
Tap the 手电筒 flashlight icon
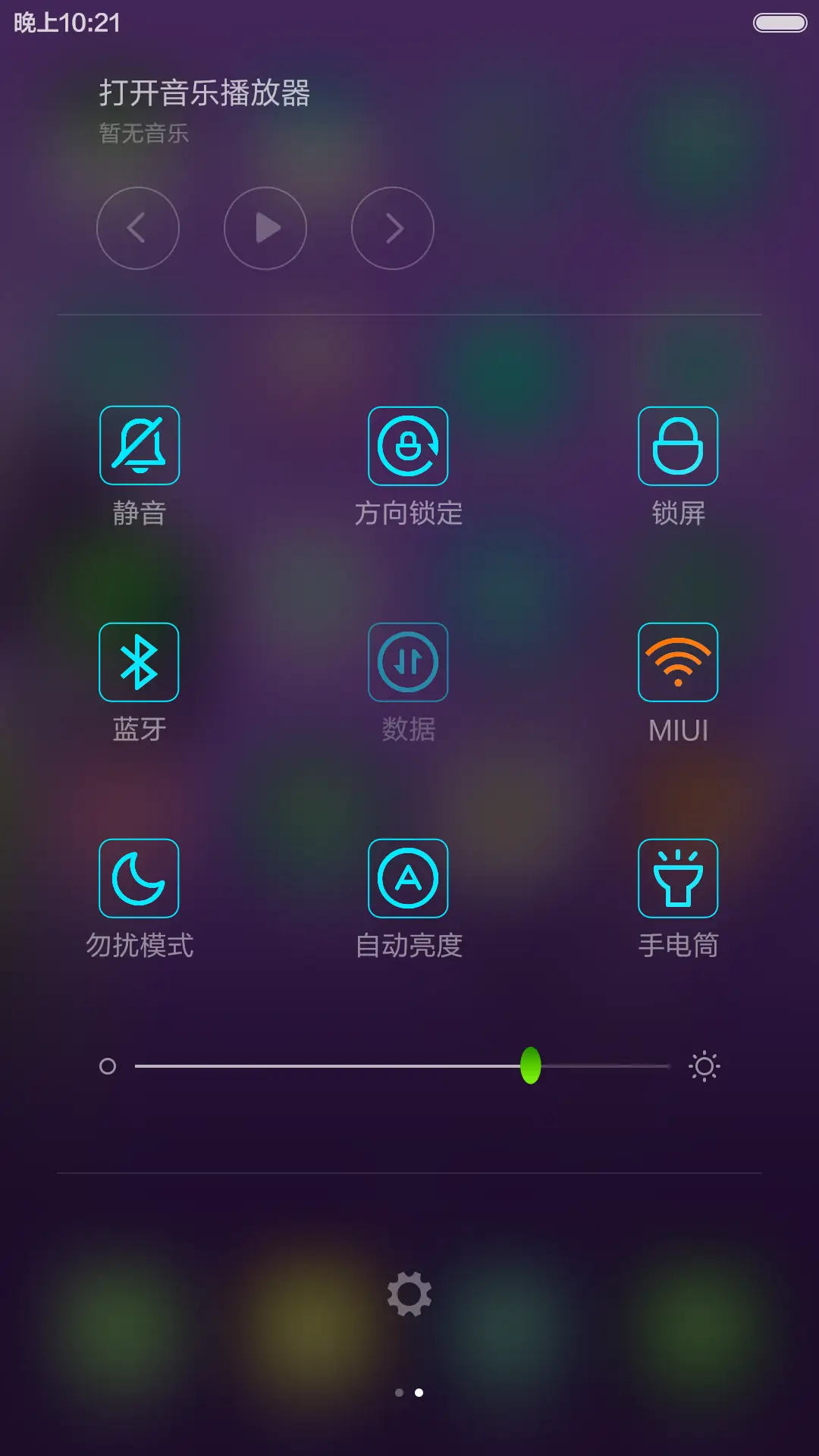click(x=677, y=877)
